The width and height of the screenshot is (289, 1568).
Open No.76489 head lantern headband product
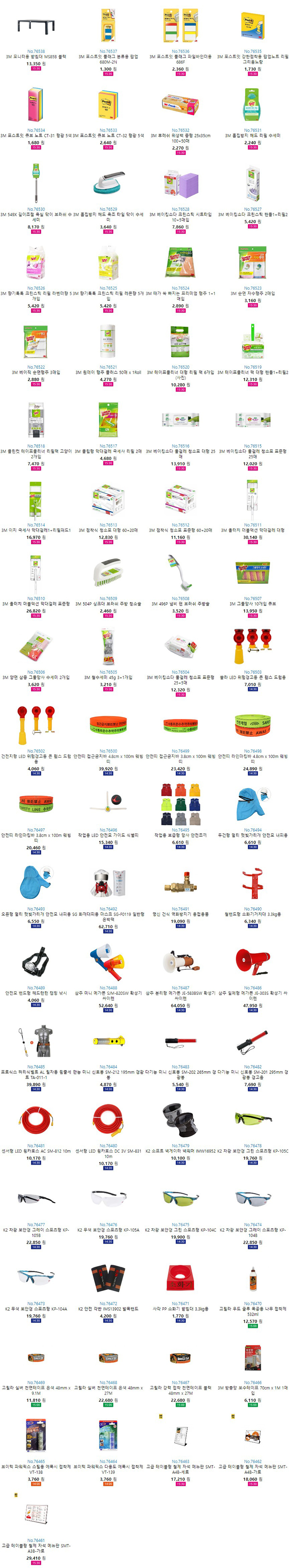tap(36, 962)
